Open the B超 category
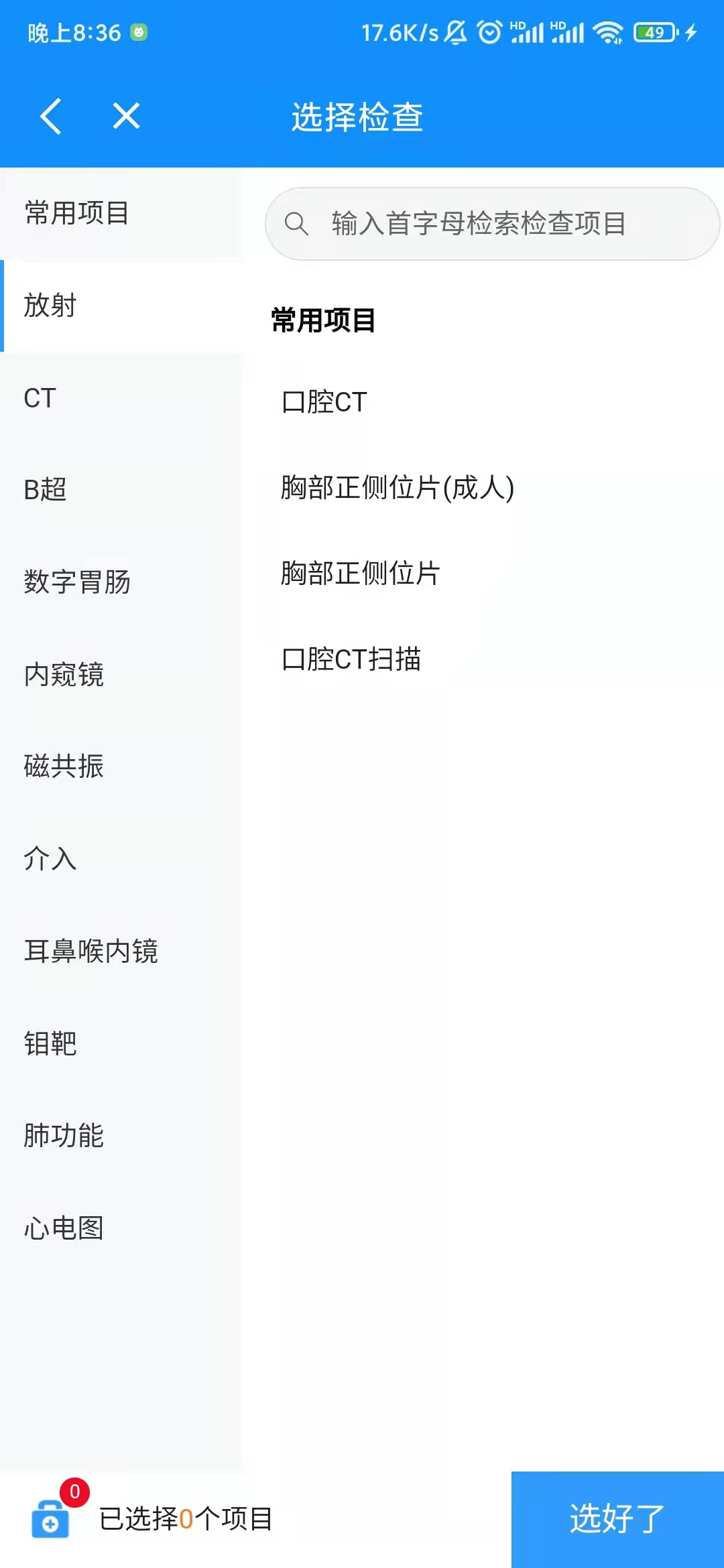 (x=121, y=490)
